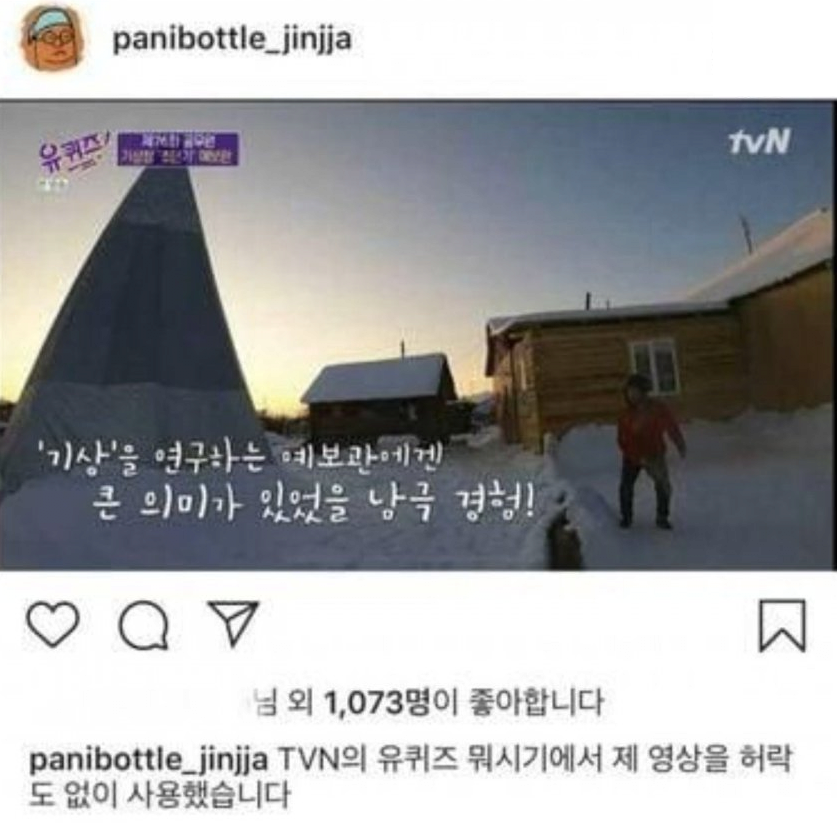Like this post with the heart icon

coord(52,626)
